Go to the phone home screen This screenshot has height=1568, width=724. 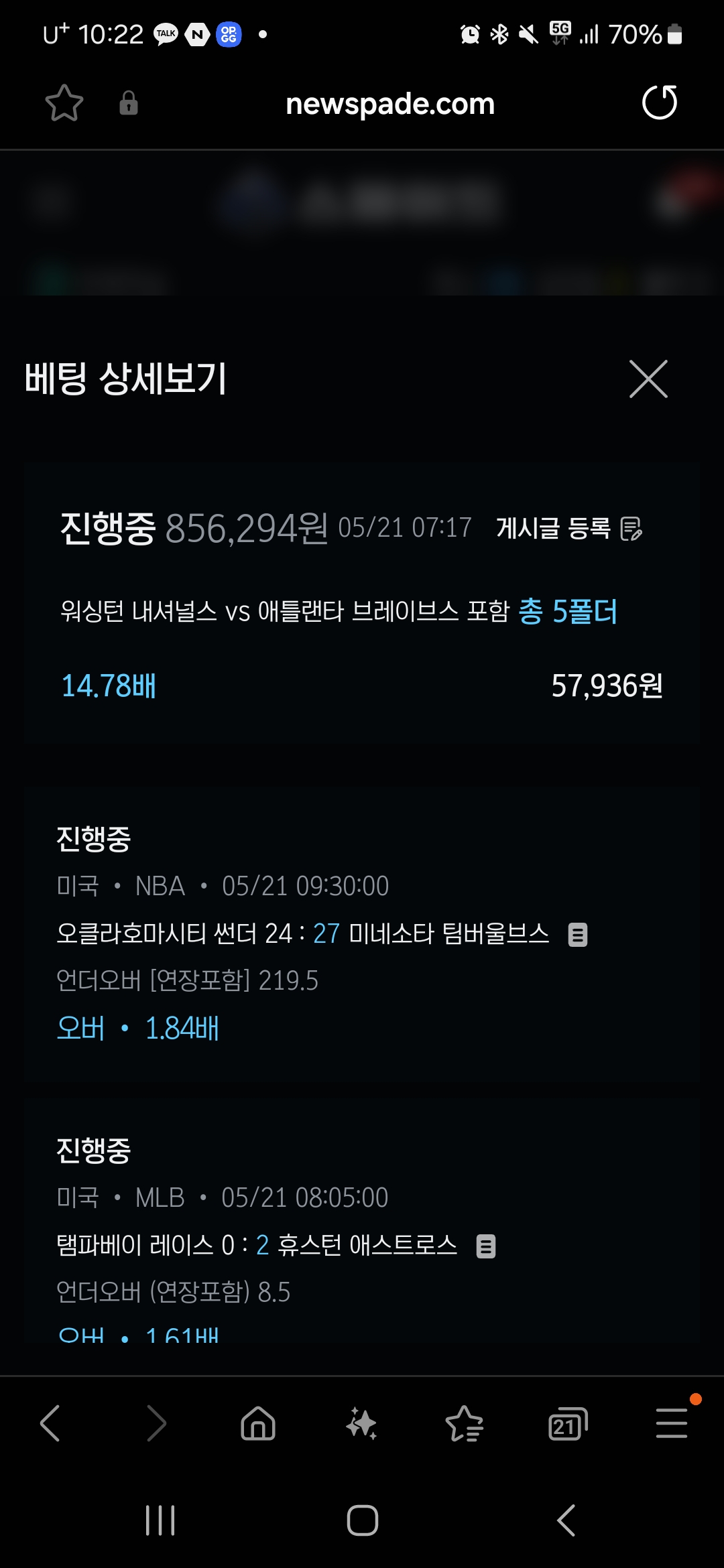point(362,1520)
